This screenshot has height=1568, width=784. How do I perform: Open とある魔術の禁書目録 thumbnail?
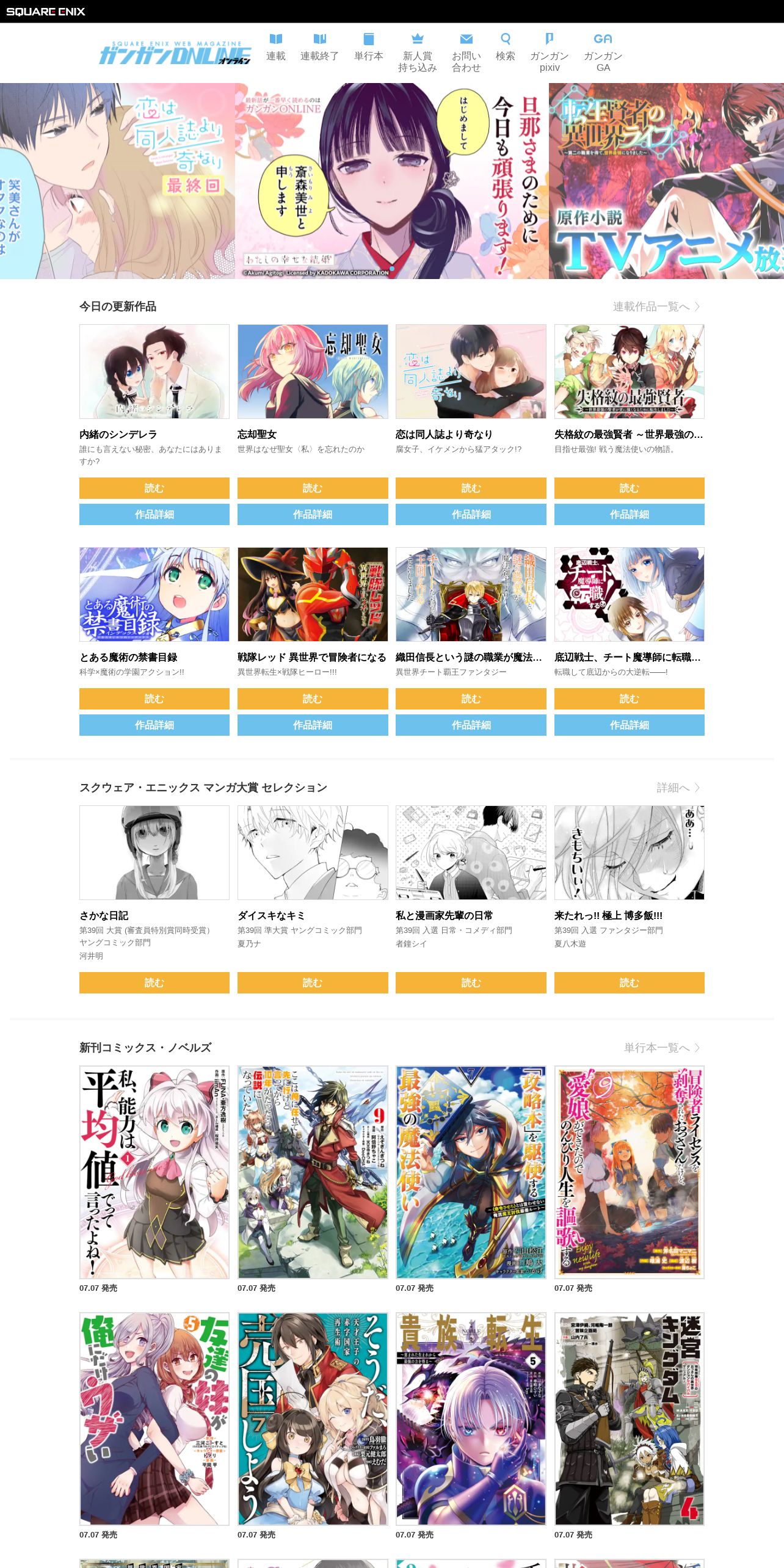(154, 594)
